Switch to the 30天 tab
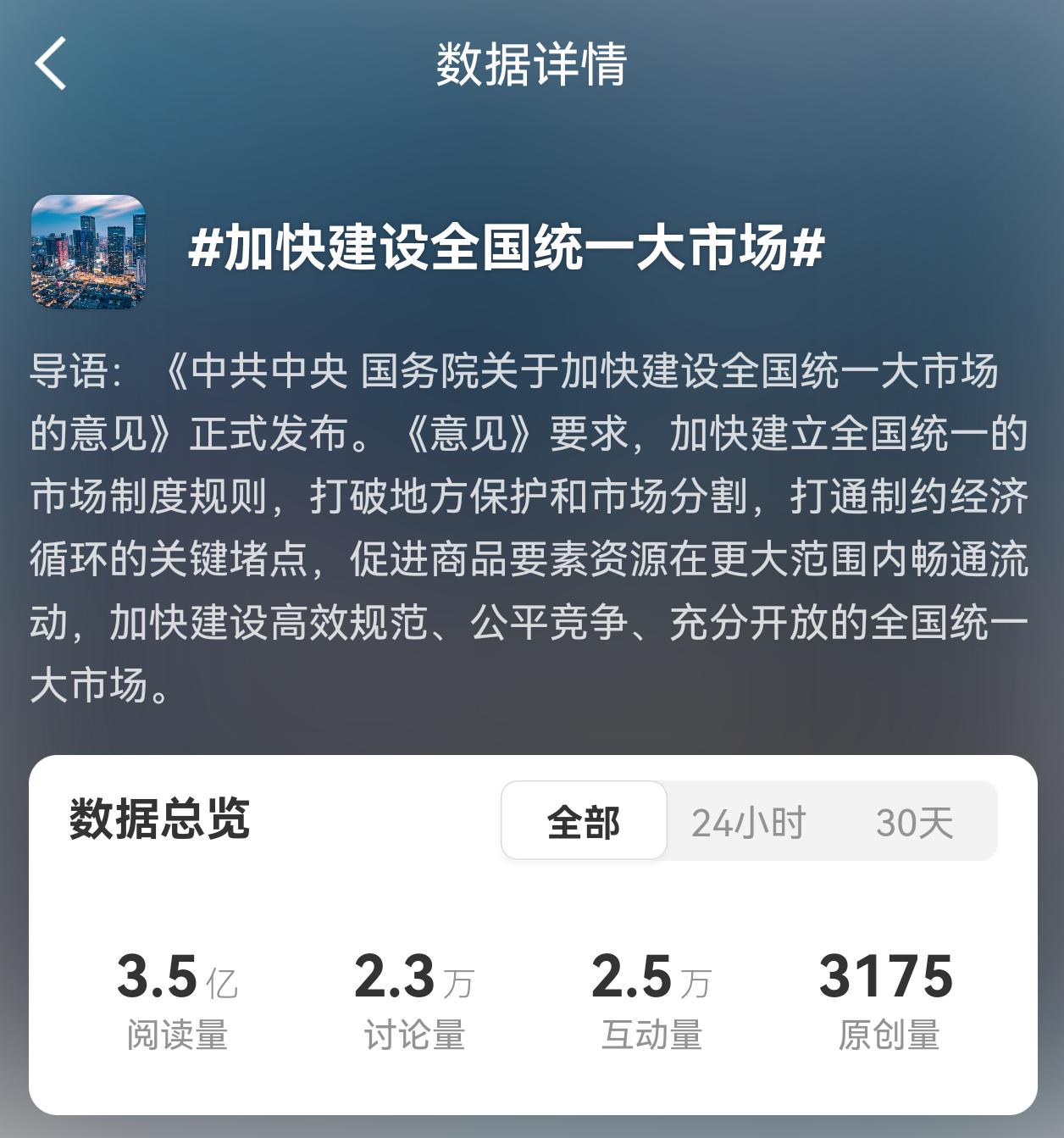This screenshot has width=1064, height=1138. [914, 822]
